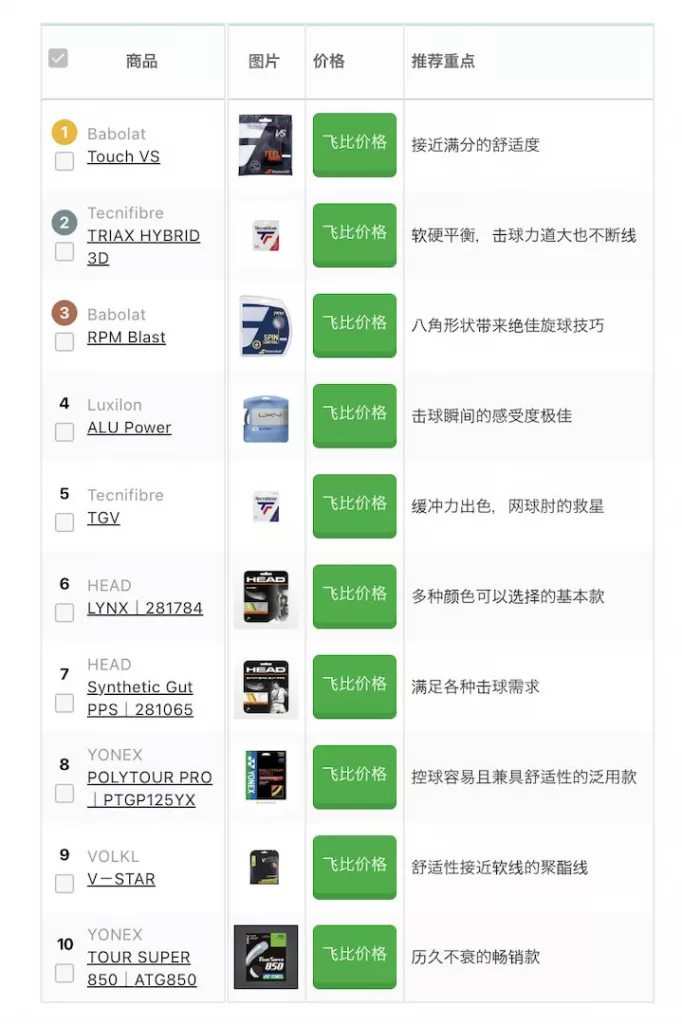This screenshot has height=1024, width=682.
Task: Open the POLYTOUR PRO product link
Action: (149, 778)
